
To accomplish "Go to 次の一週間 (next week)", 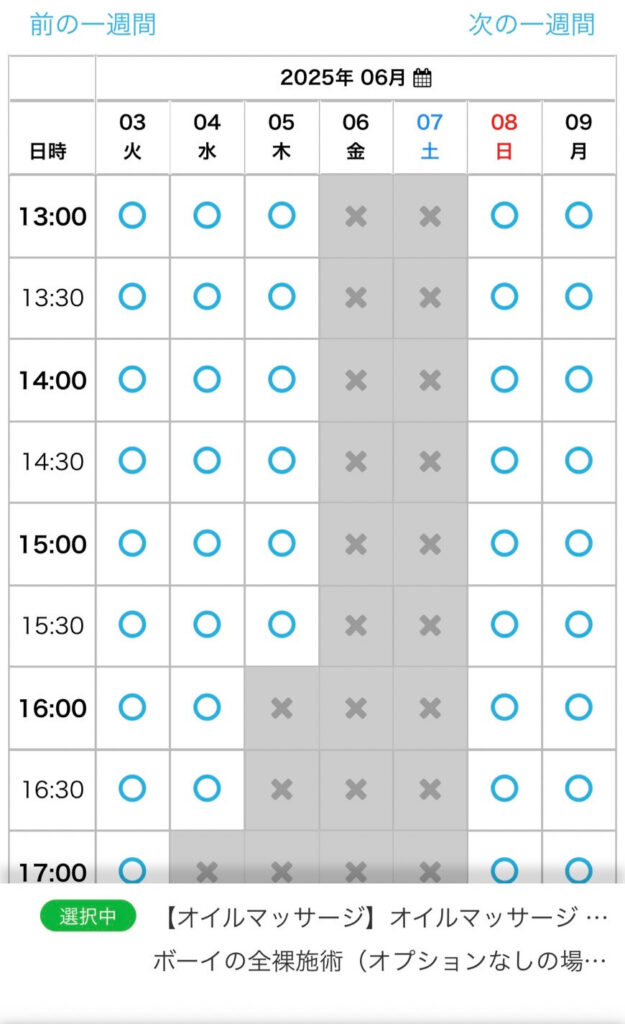I will pyautogui.click(x=532, y=25).
